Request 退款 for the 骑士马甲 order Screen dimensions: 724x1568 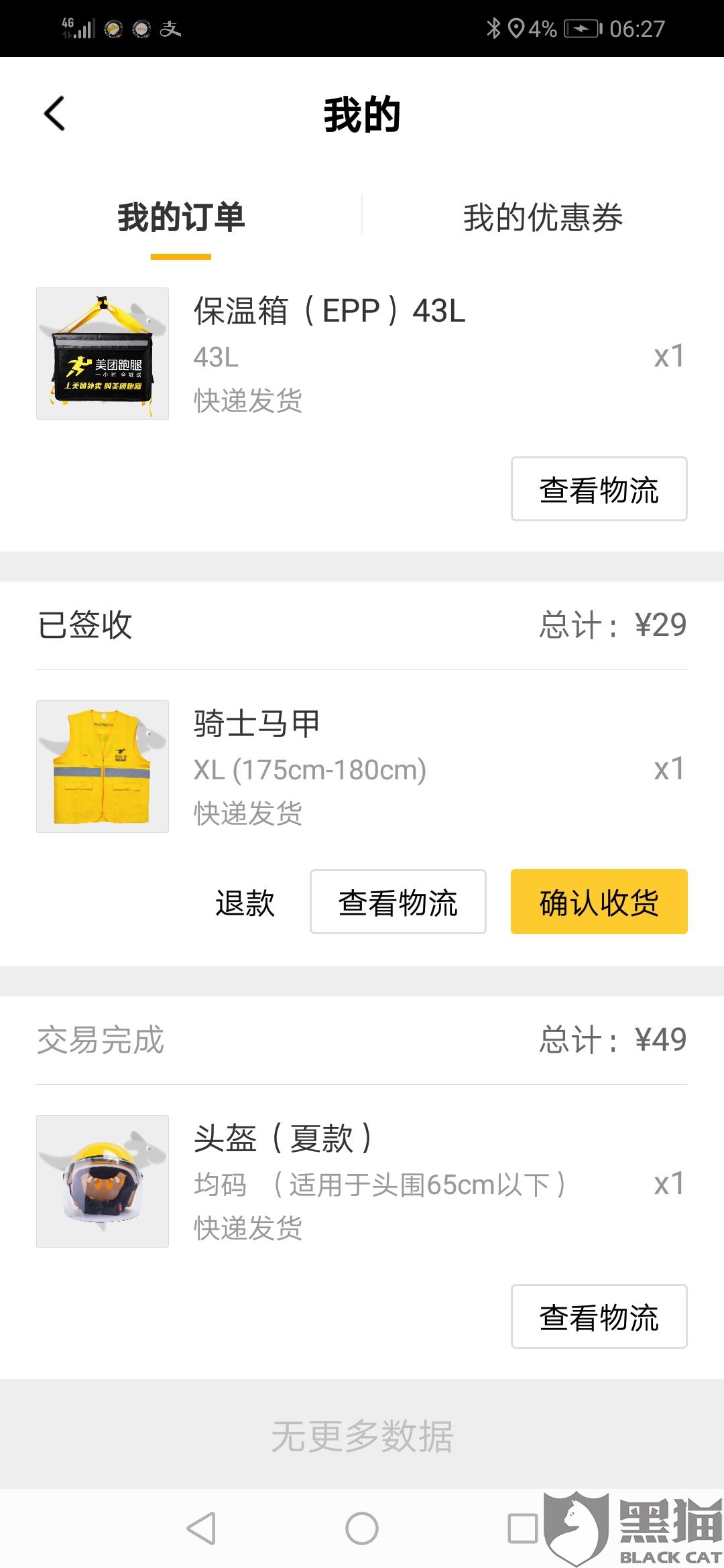[x=245, y=902]
